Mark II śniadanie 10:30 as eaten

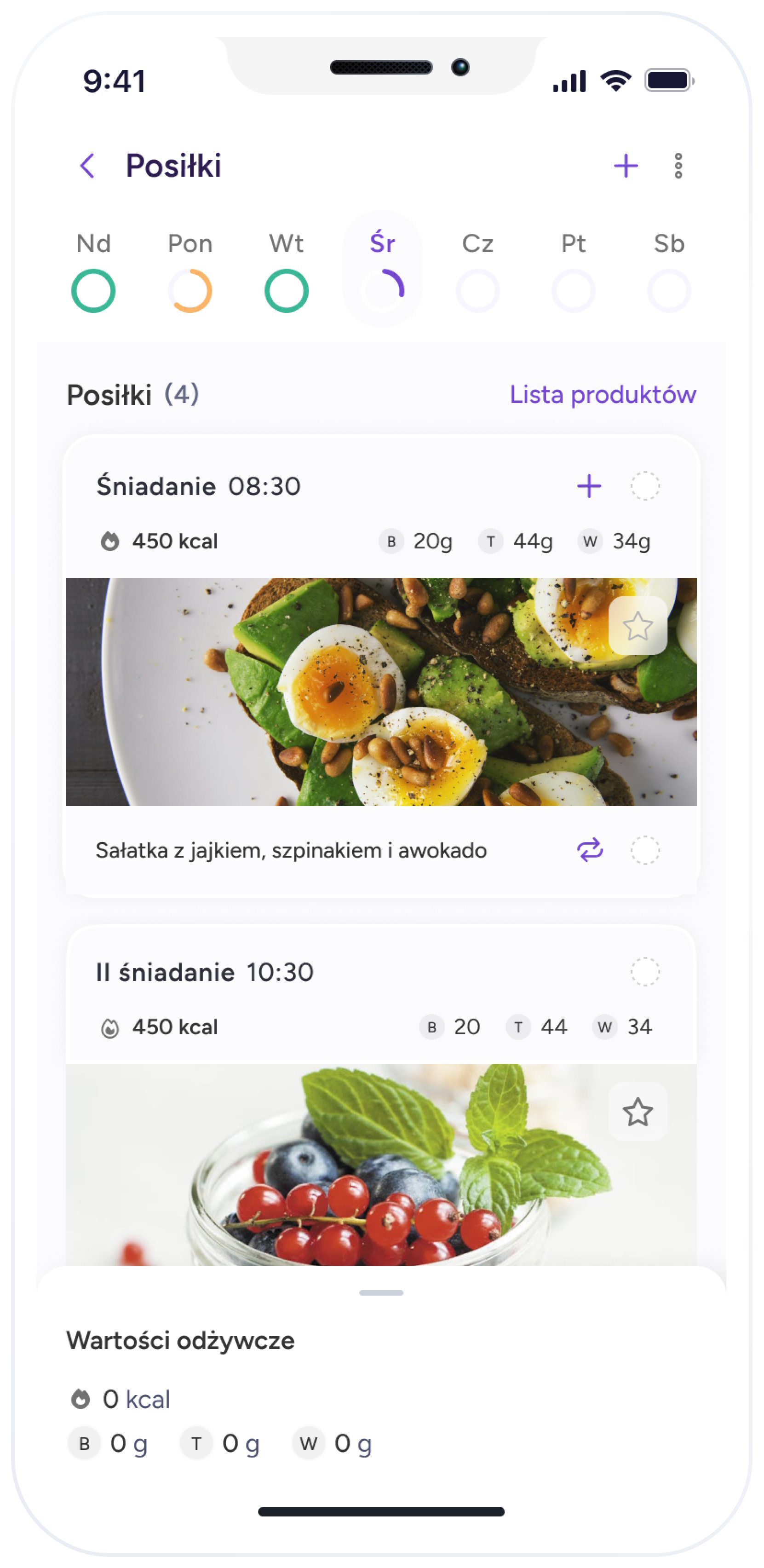click(x=645, y=971)
